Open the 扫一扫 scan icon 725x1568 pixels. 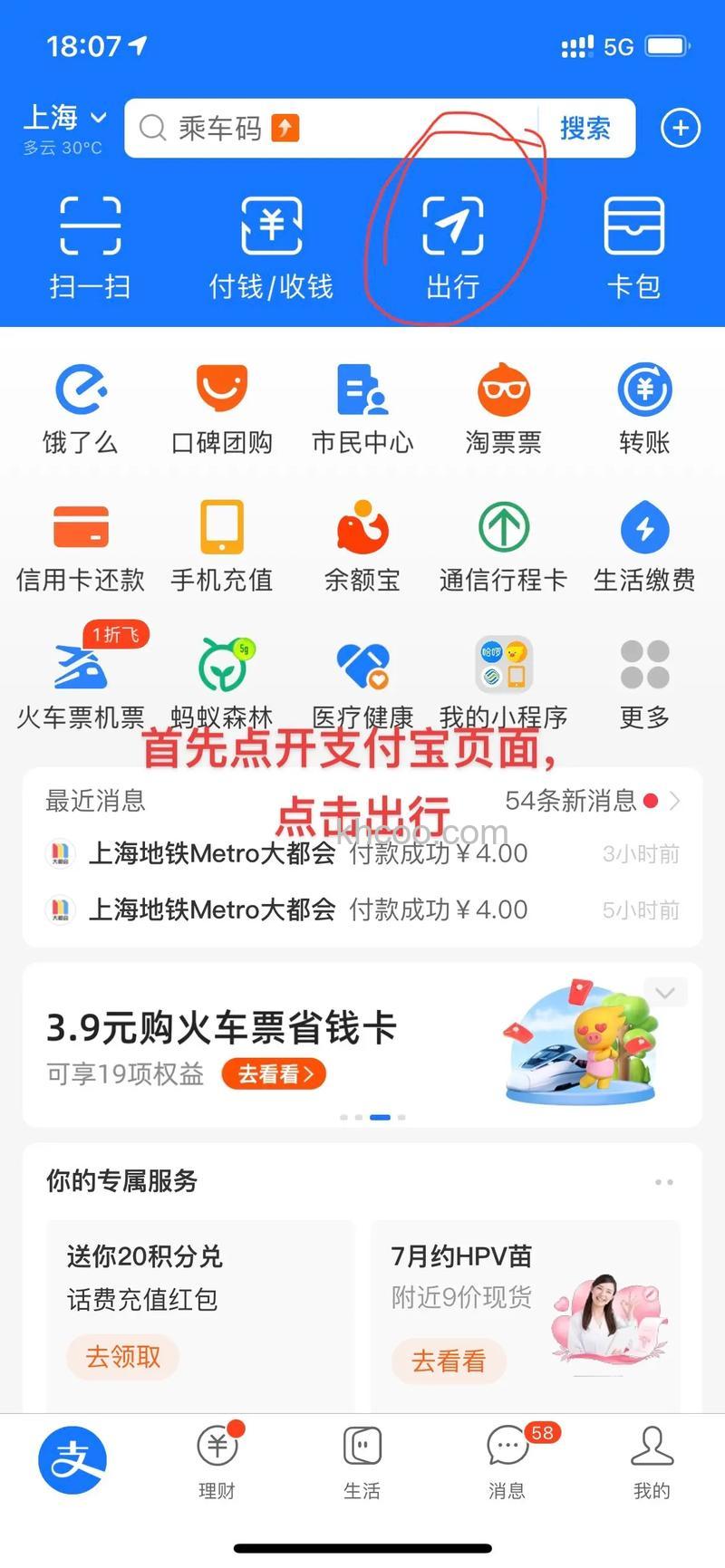coord(91,245)
